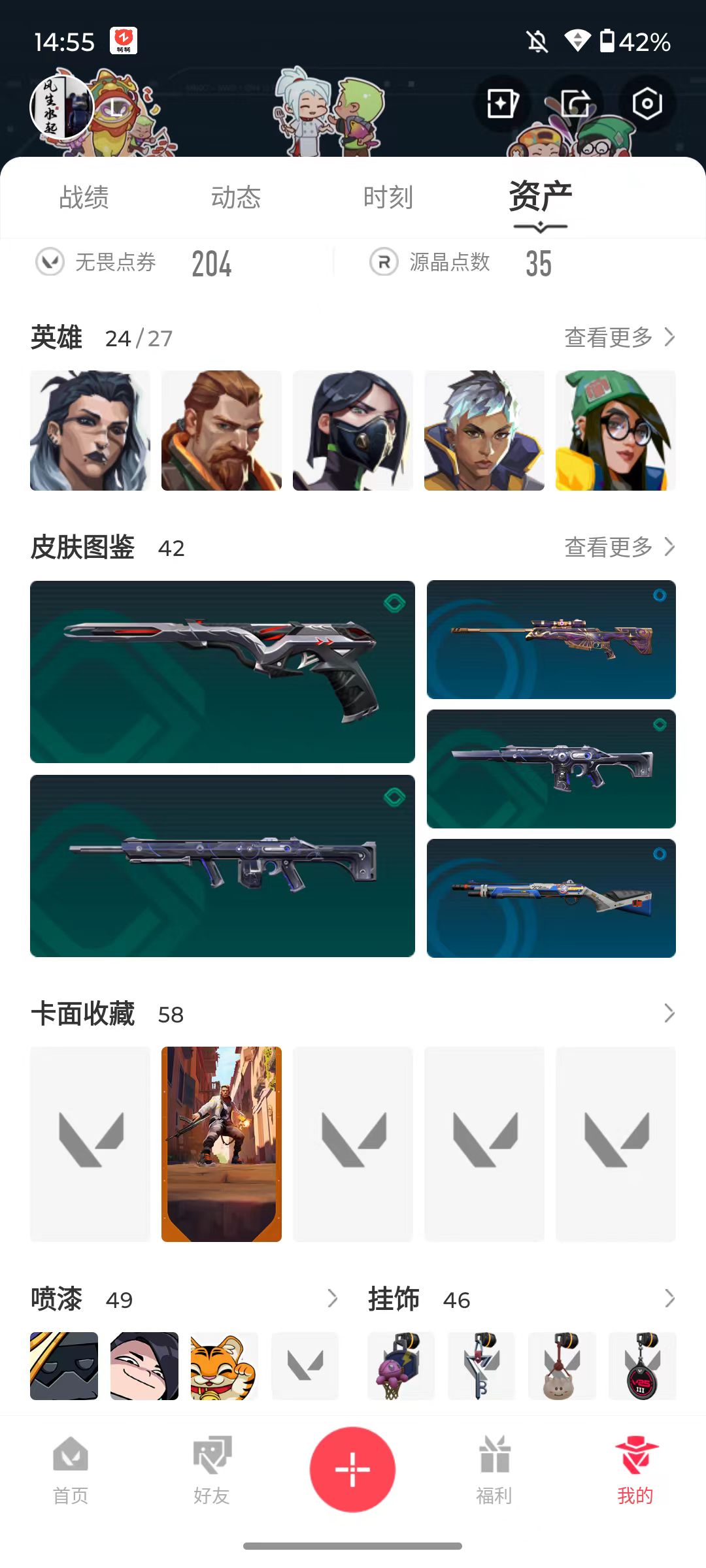Open the profile avatar
The image size is (706, 1568).
tap(62, 107)
